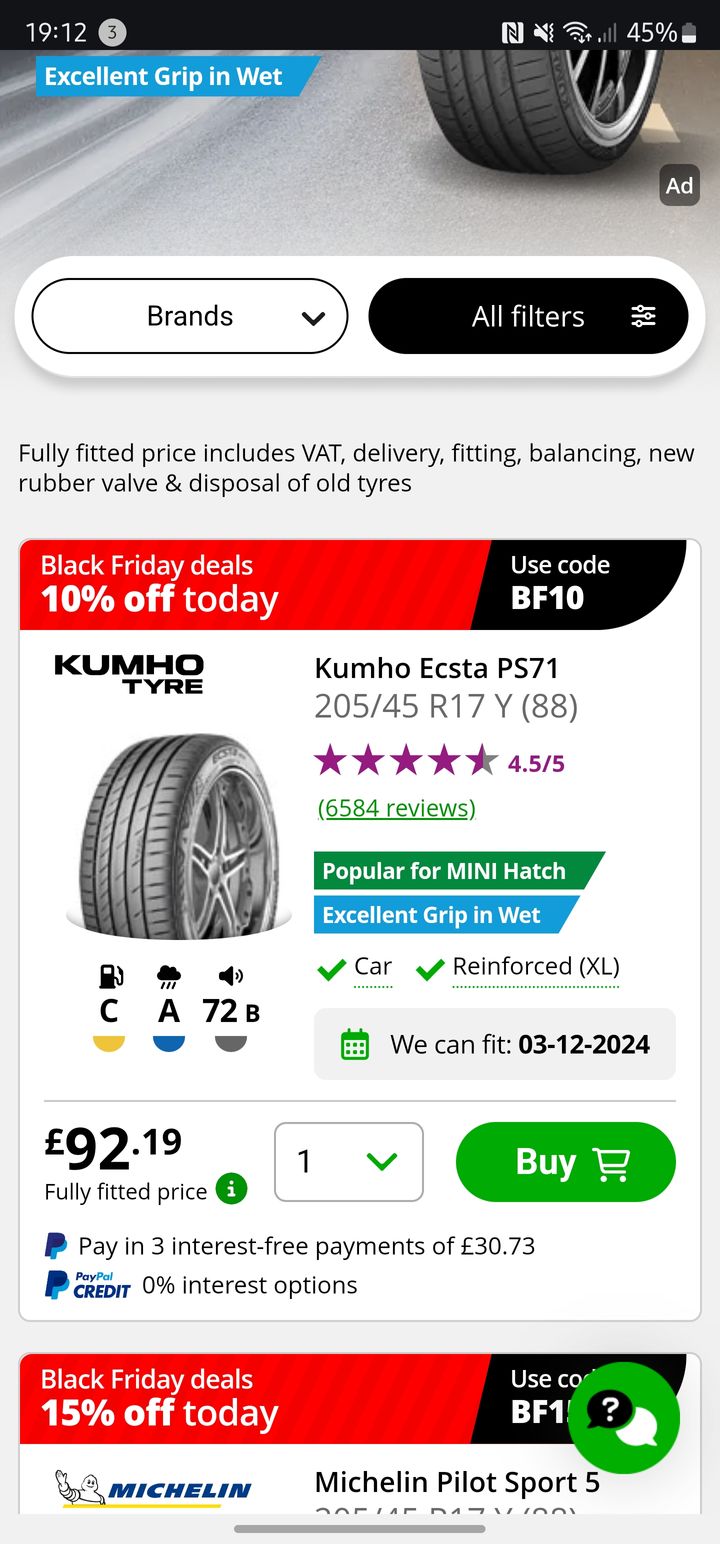Tap the underlined Car label
The width and height of the screenshot is (720, 1544).
coord(373,967)
